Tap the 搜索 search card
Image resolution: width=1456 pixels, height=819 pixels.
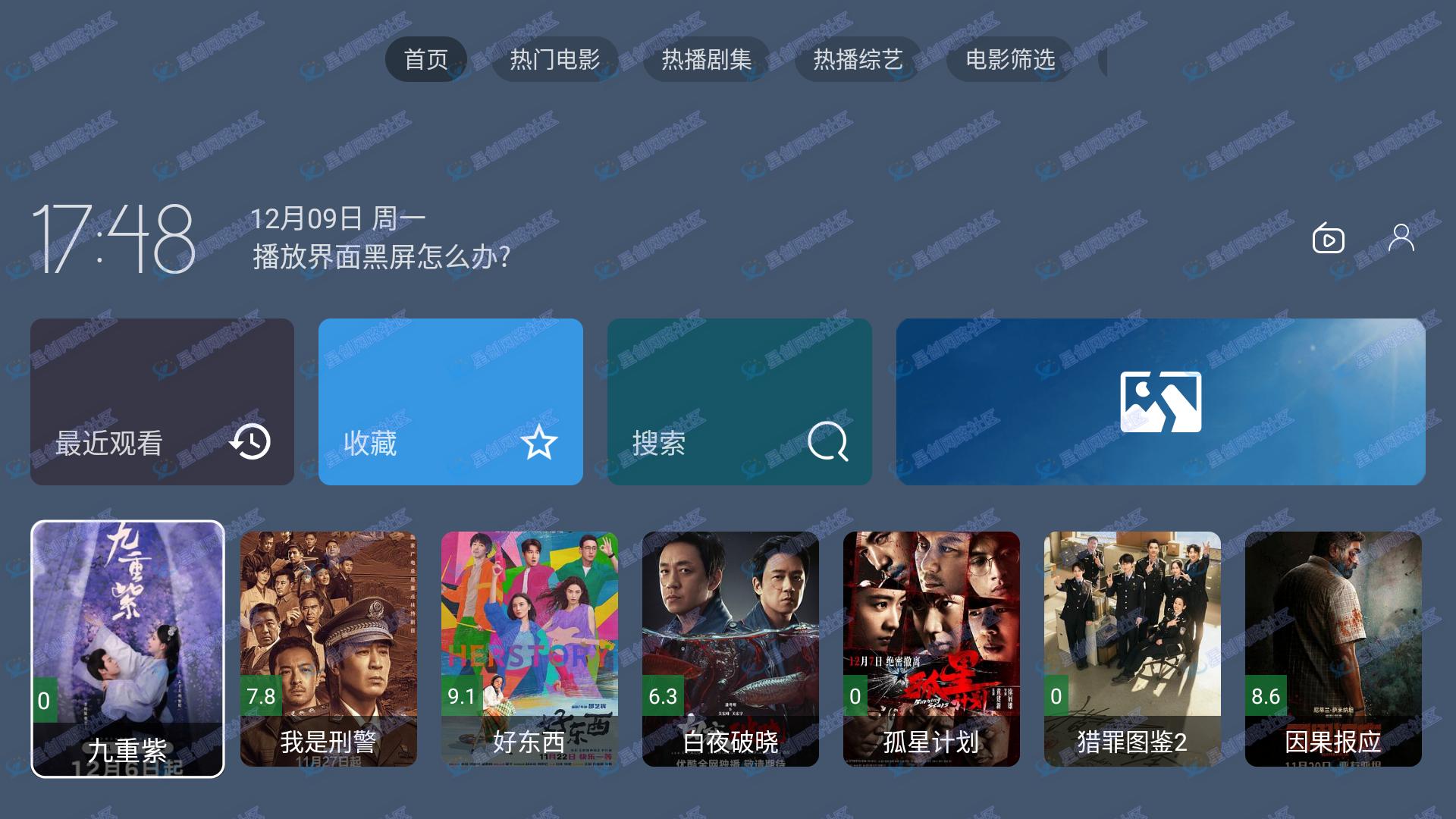coord(739,402)
